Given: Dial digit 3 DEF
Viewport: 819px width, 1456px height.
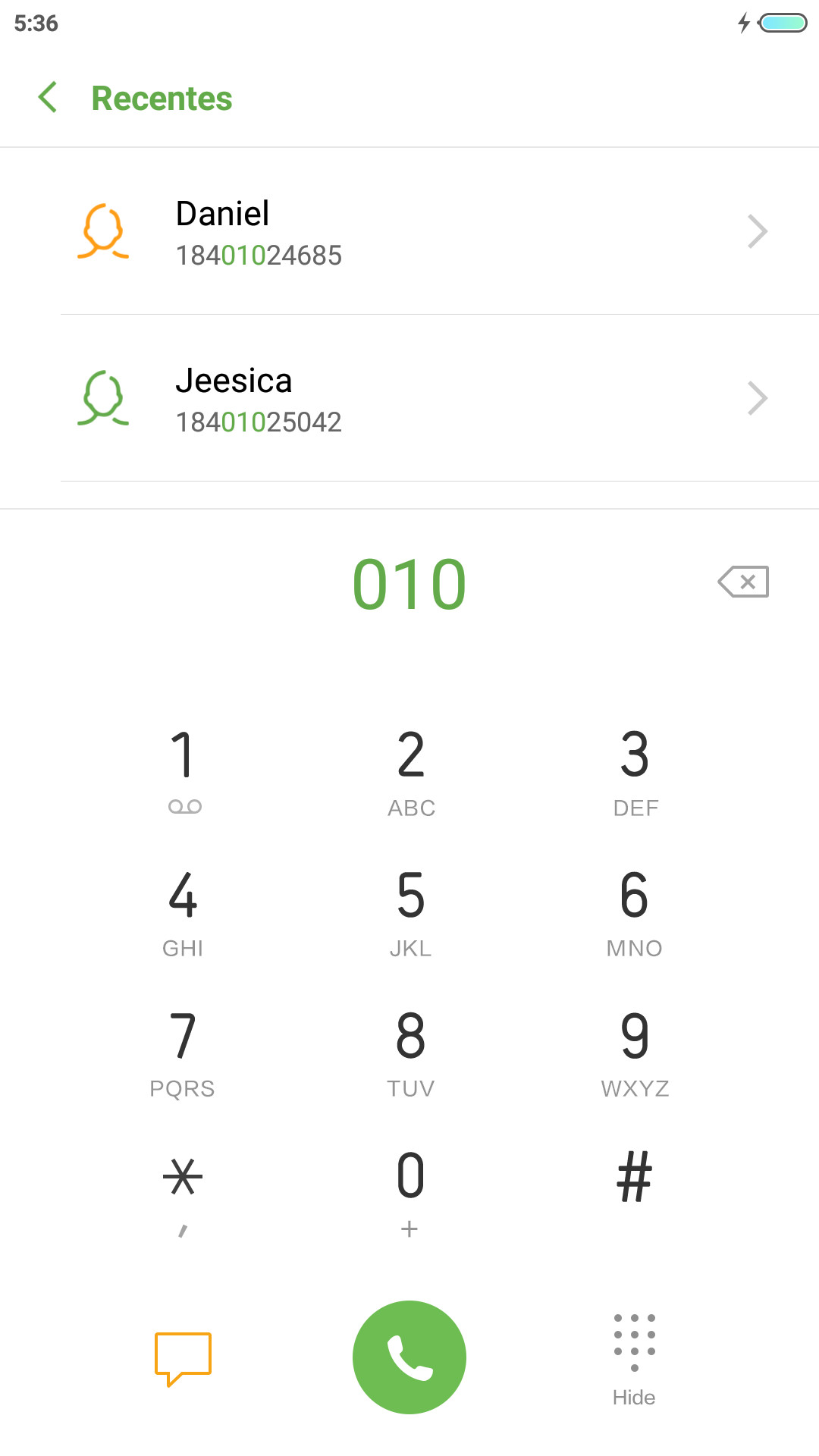Looking at the screenshot, I should pyautogui.click(x=635, y=771).
